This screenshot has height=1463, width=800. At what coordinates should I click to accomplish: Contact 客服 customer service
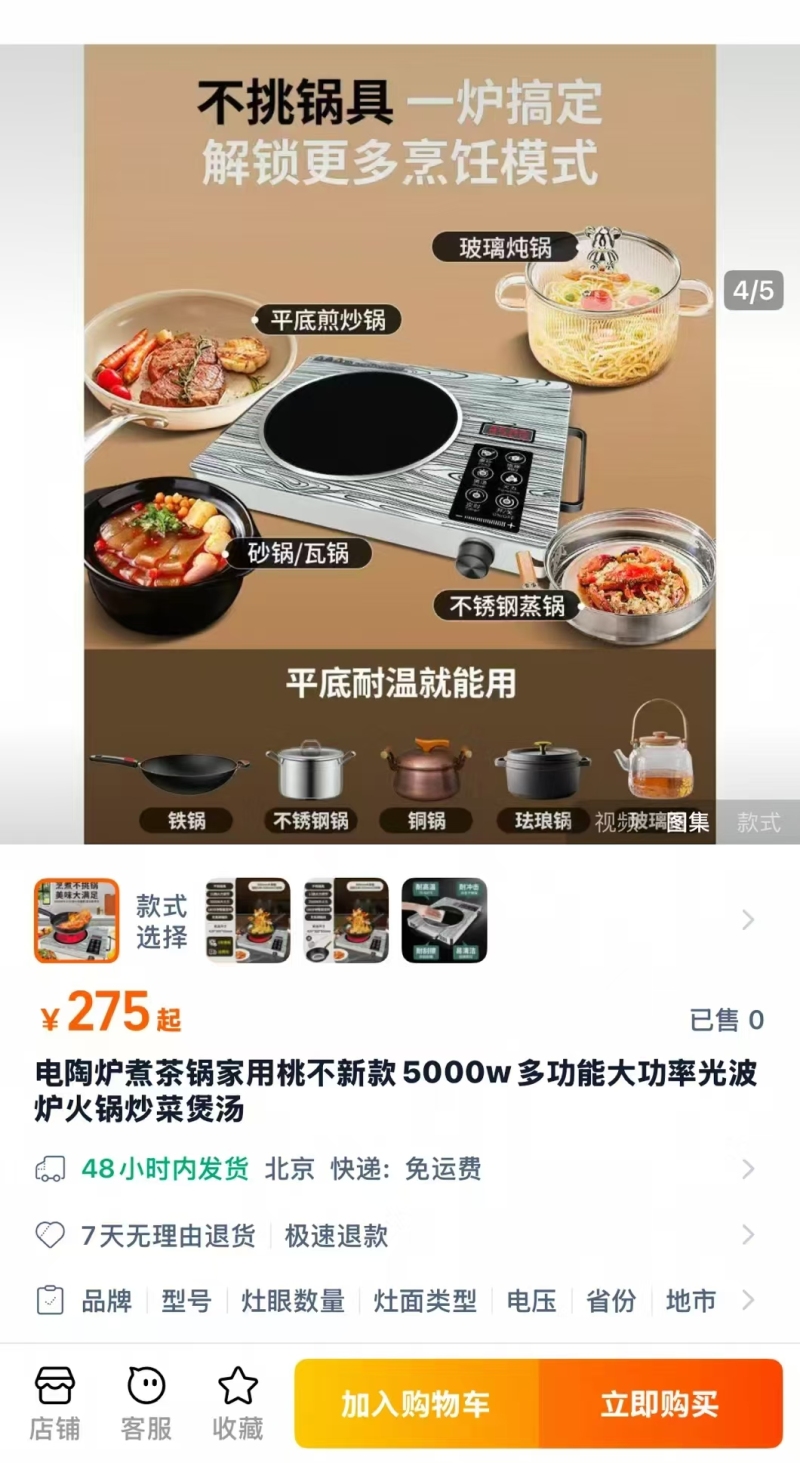pos(146,1403)
